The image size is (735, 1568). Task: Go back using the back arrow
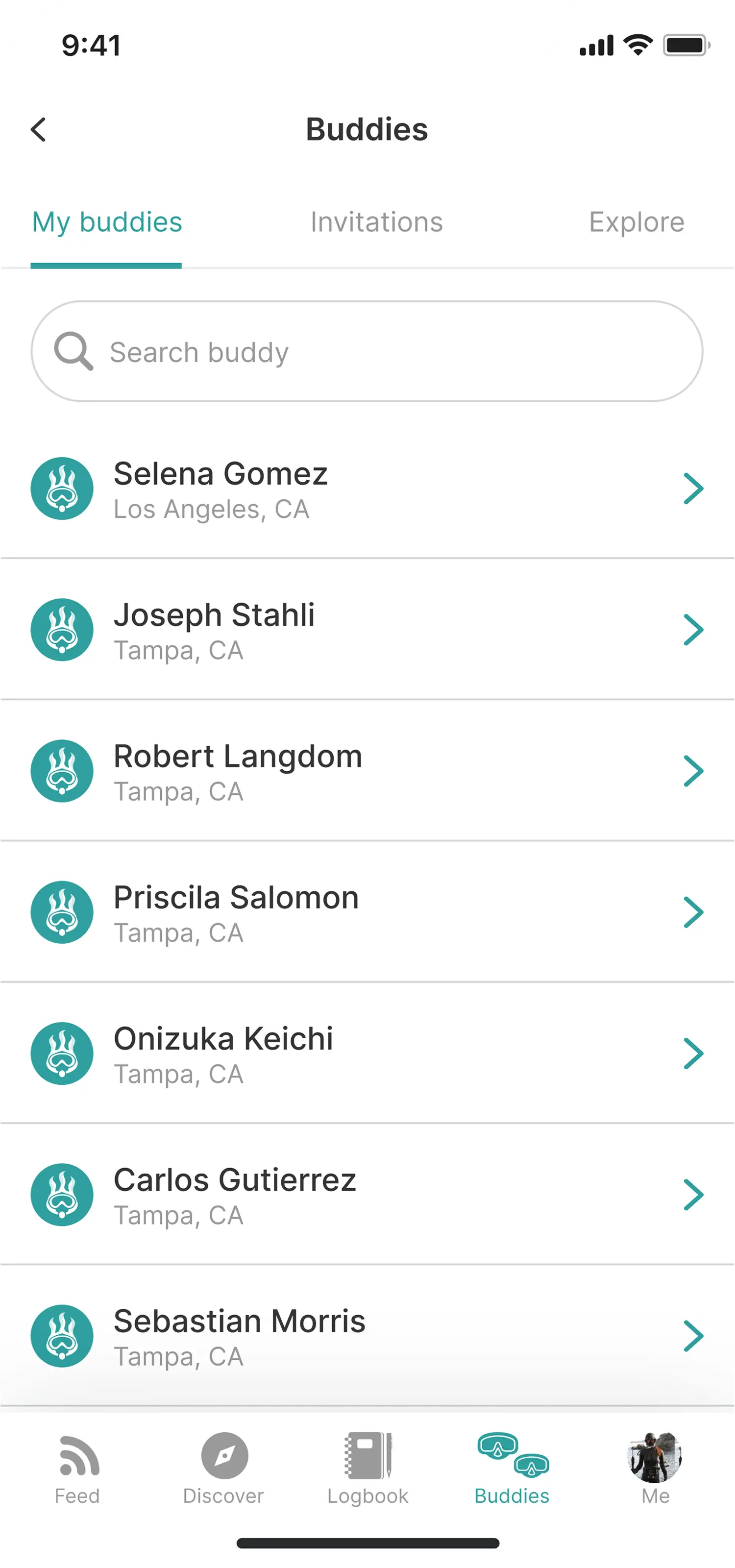(38, 130)
